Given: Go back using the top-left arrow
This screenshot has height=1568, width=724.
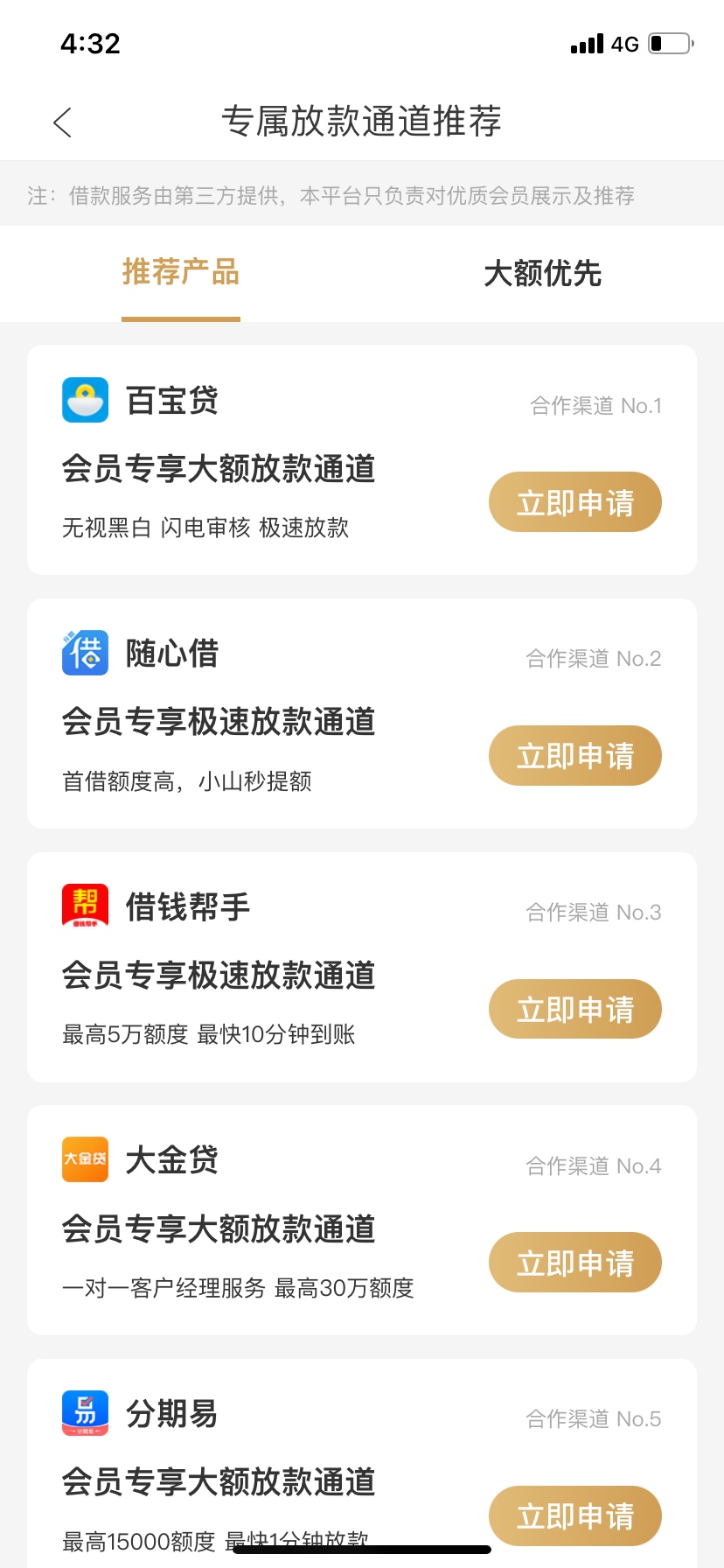Looking at the screenshot, I should pos(62,122).
